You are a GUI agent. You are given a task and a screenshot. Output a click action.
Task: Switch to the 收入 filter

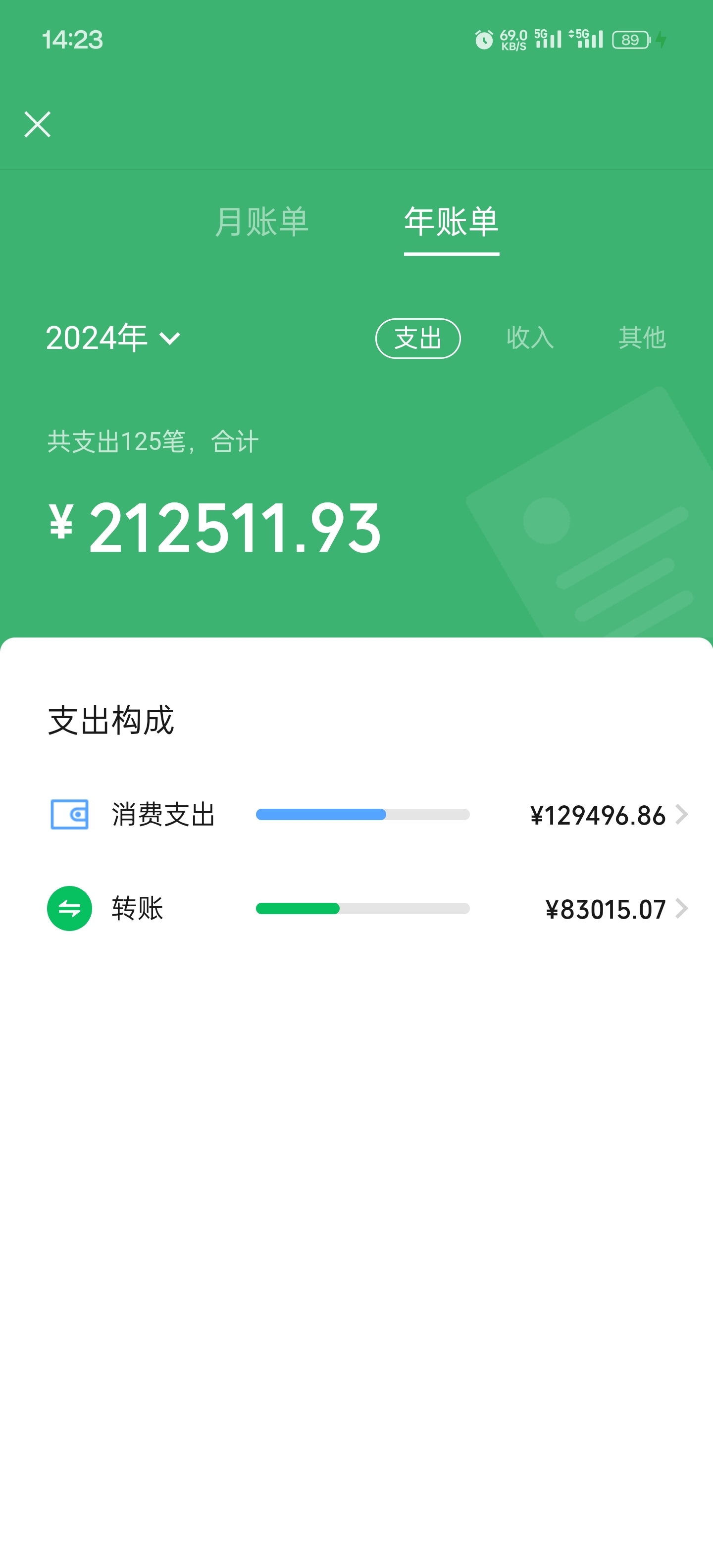pyautogui.click(x=530, y=338)
